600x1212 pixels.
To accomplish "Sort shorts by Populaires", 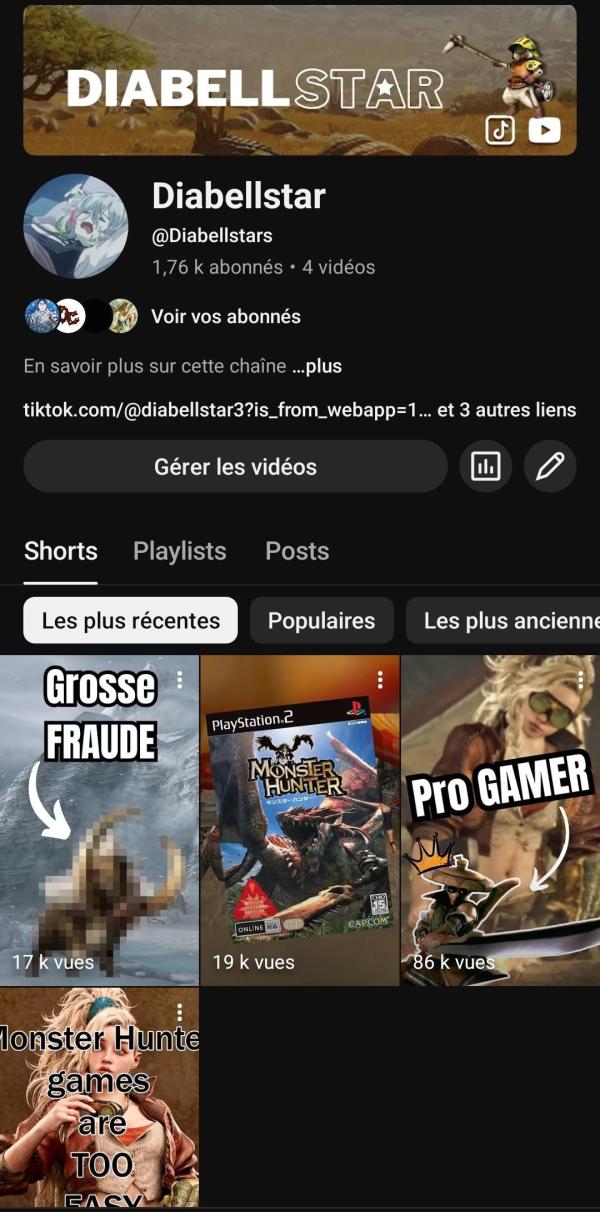I will [x=321, y=621].
